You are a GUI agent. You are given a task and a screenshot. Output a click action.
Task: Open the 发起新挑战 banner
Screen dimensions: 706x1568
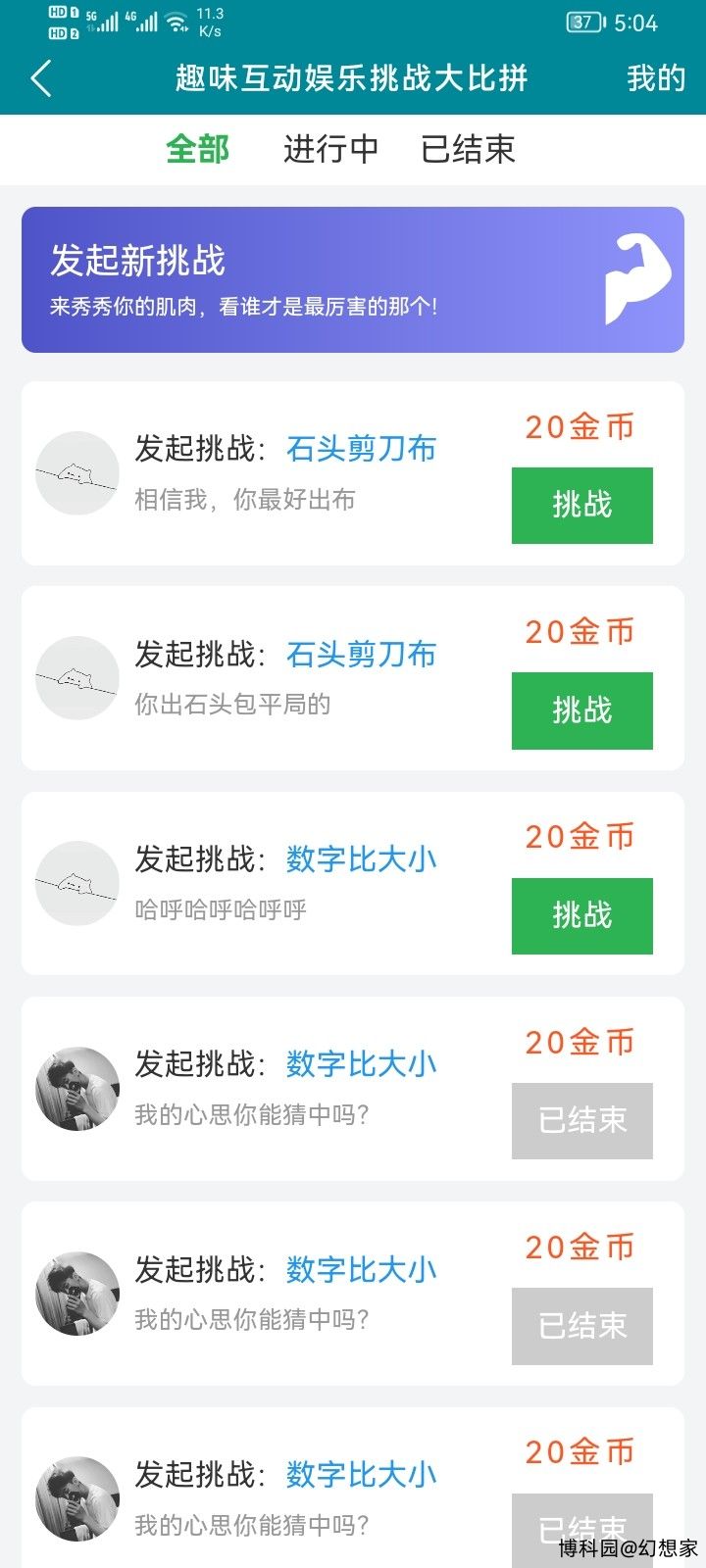[353, 279]
